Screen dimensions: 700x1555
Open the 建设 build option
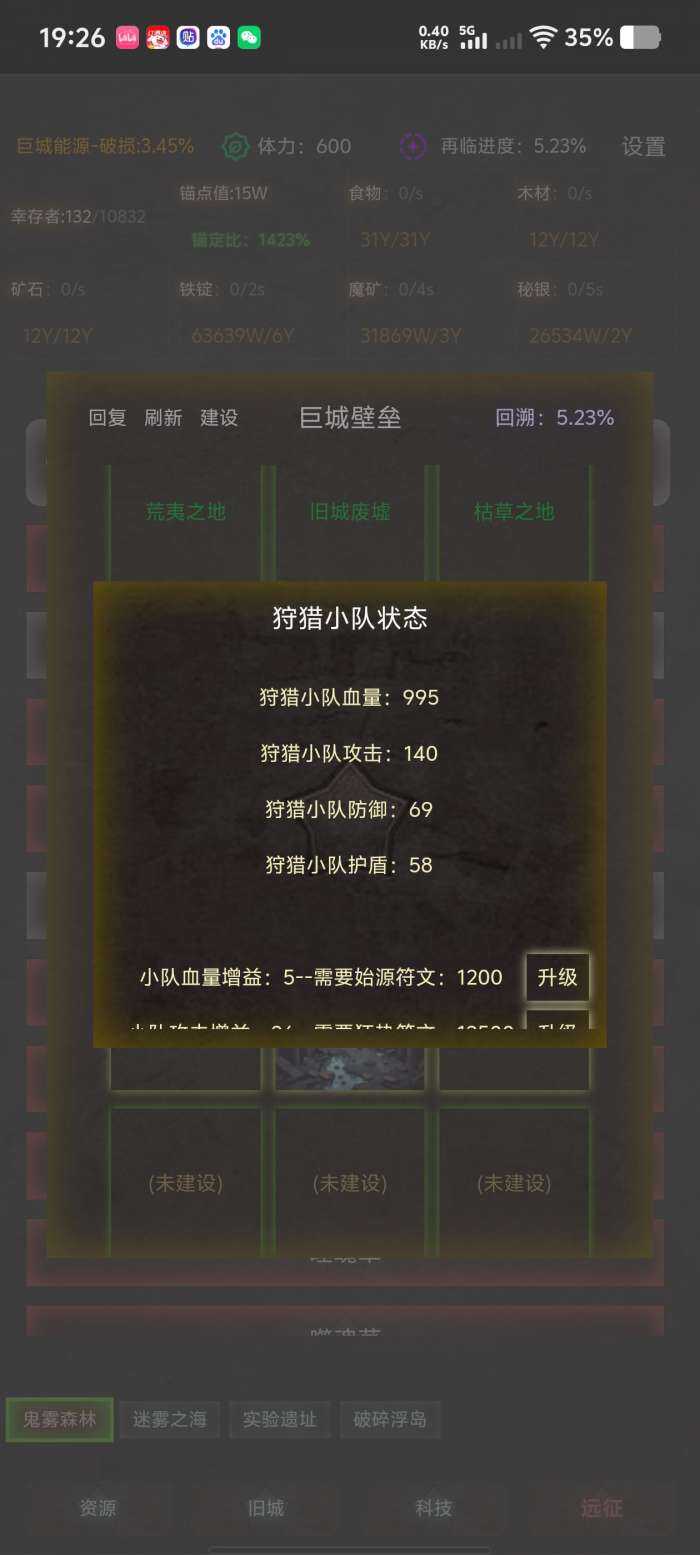tap(219, 418)
